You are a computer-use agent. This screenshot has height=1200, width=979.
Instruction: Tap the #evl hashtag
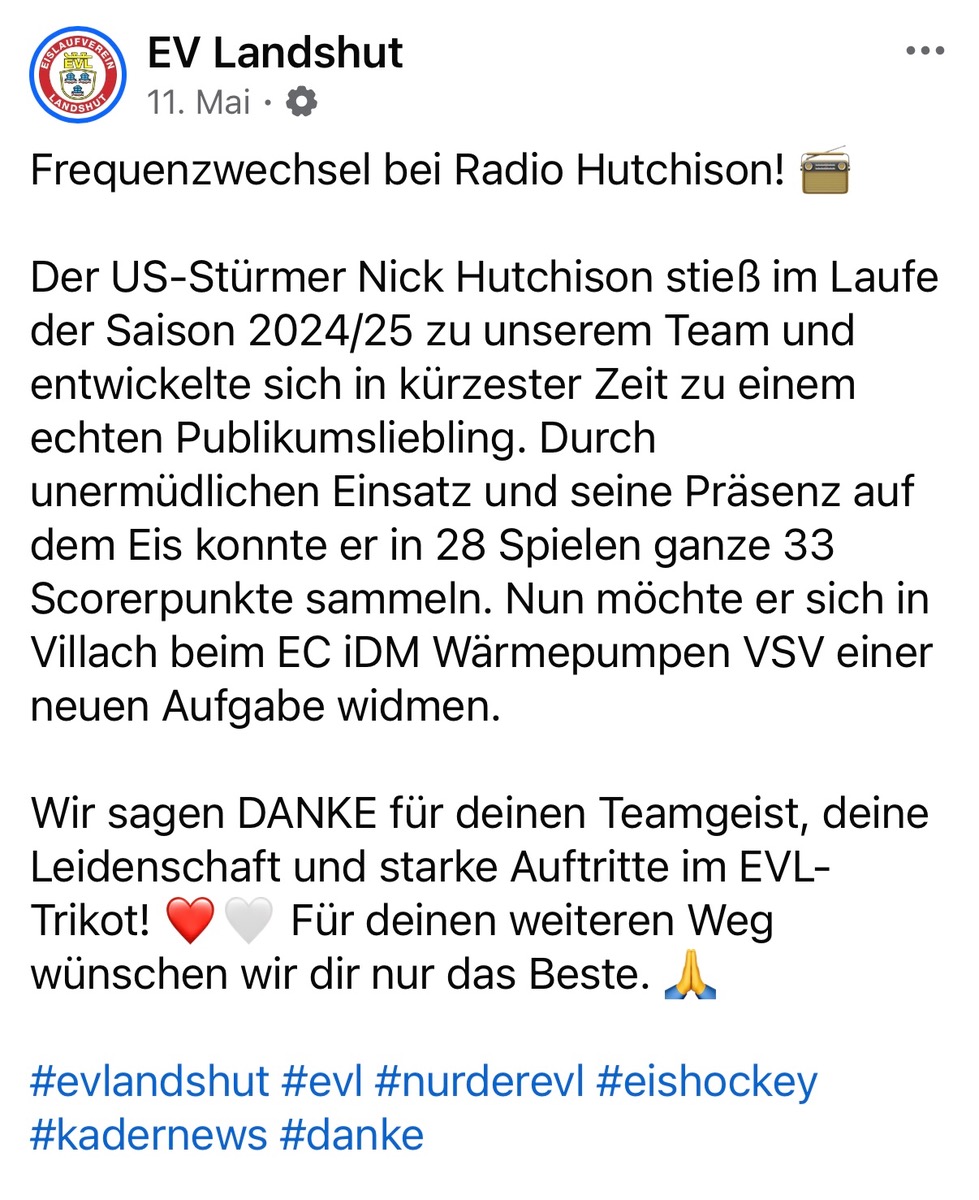323,1081
